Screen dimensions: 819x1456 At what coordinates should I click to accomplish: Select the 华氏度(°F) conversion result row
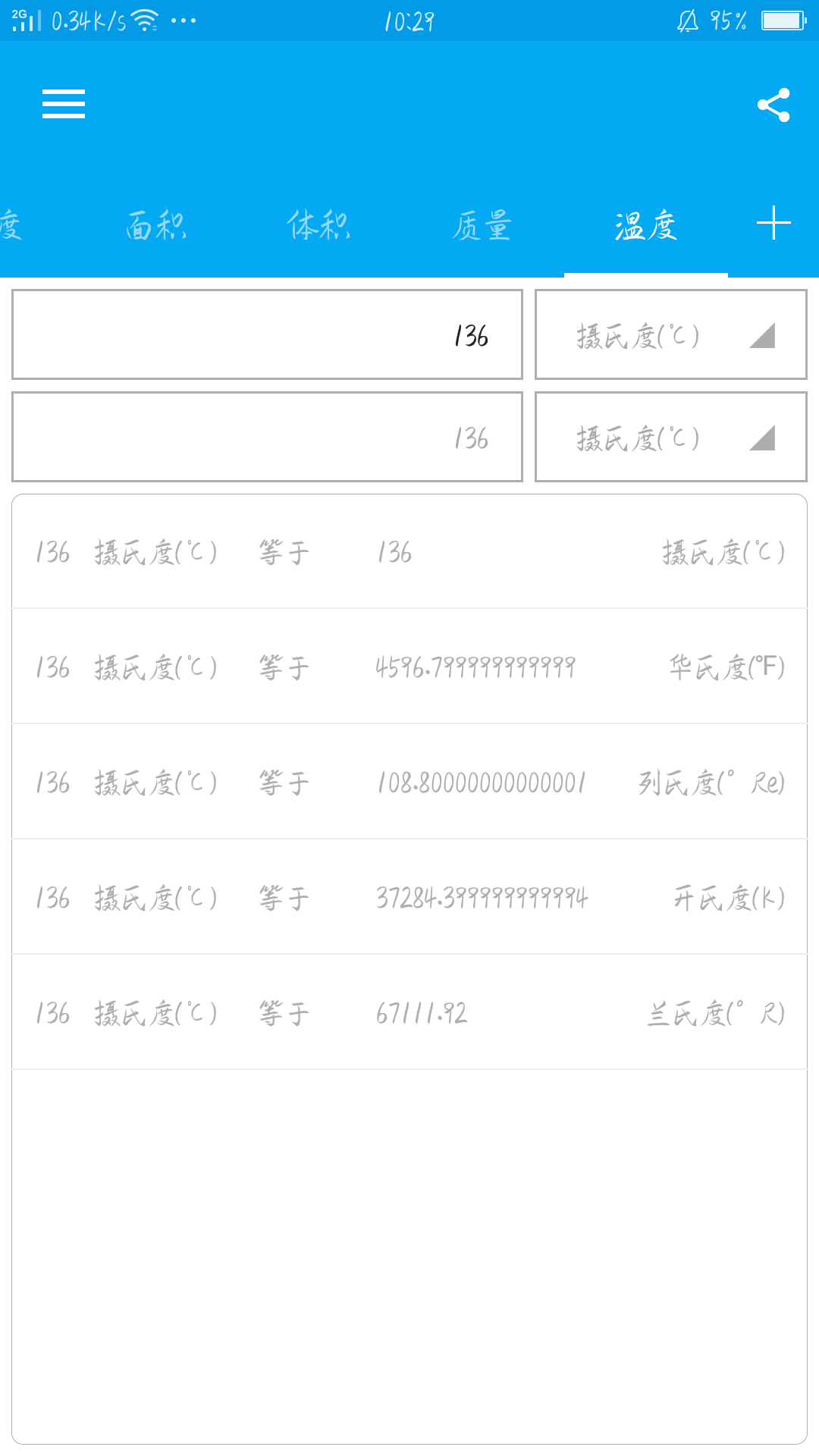[409, 667]
